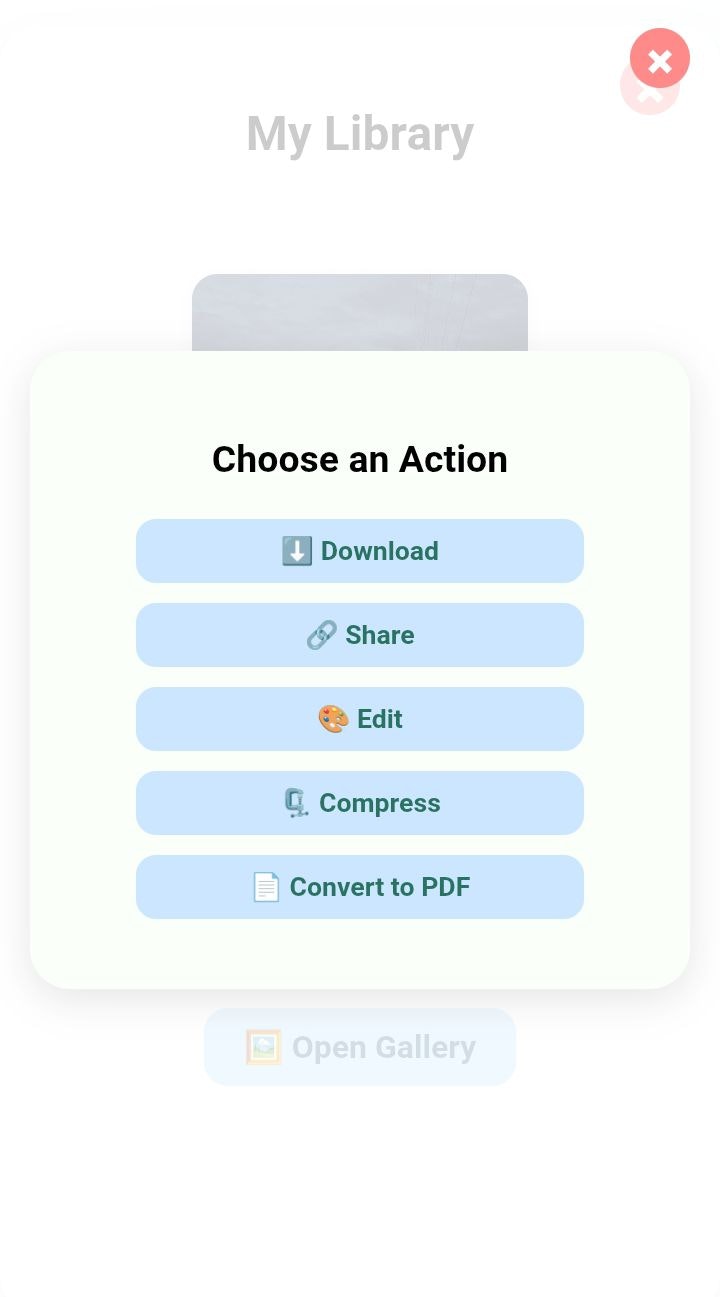Viewport: 720px width, 1297px height.
Task: Select the chain link icon beside Share
Action: [322, 634]
